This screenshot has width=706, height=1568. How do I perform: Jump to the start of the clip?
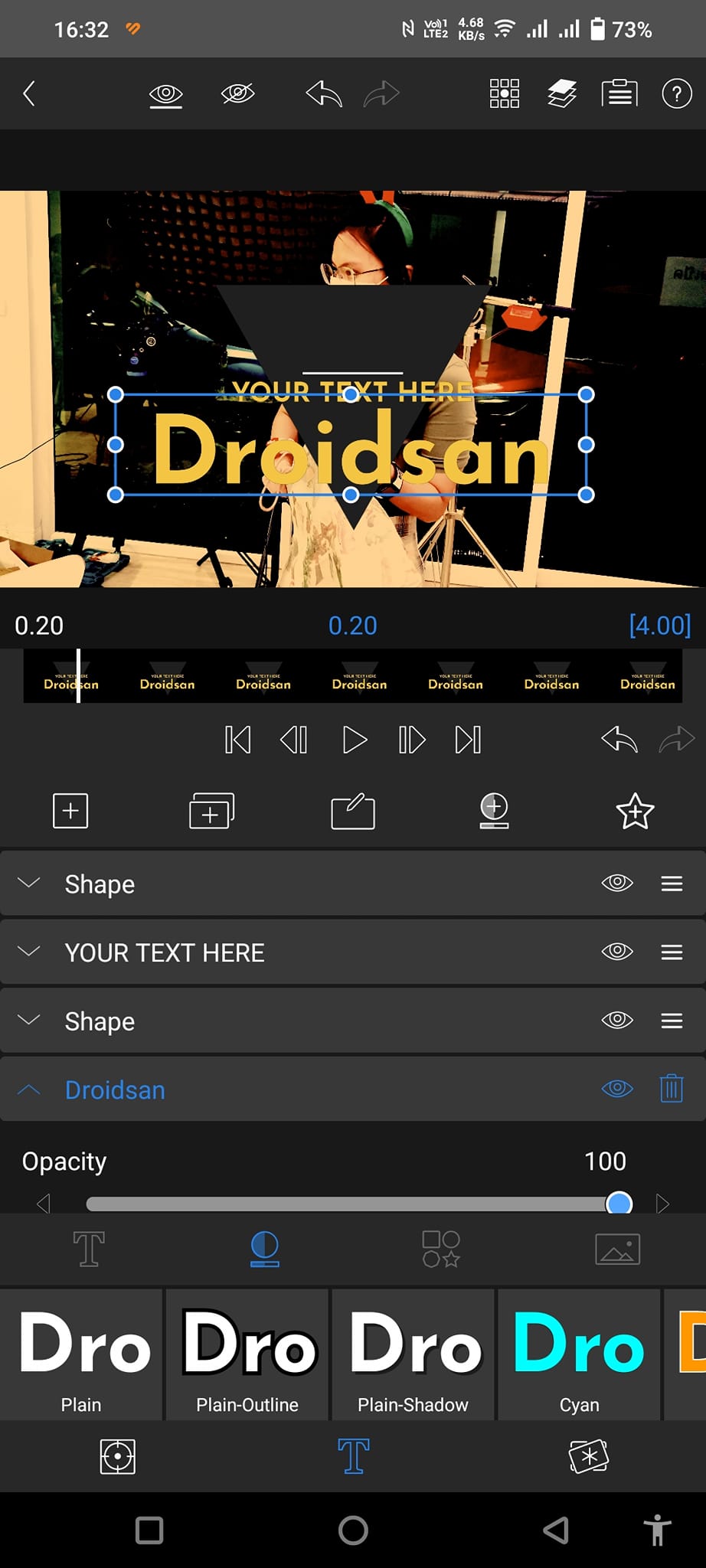[x=237, y=740]
